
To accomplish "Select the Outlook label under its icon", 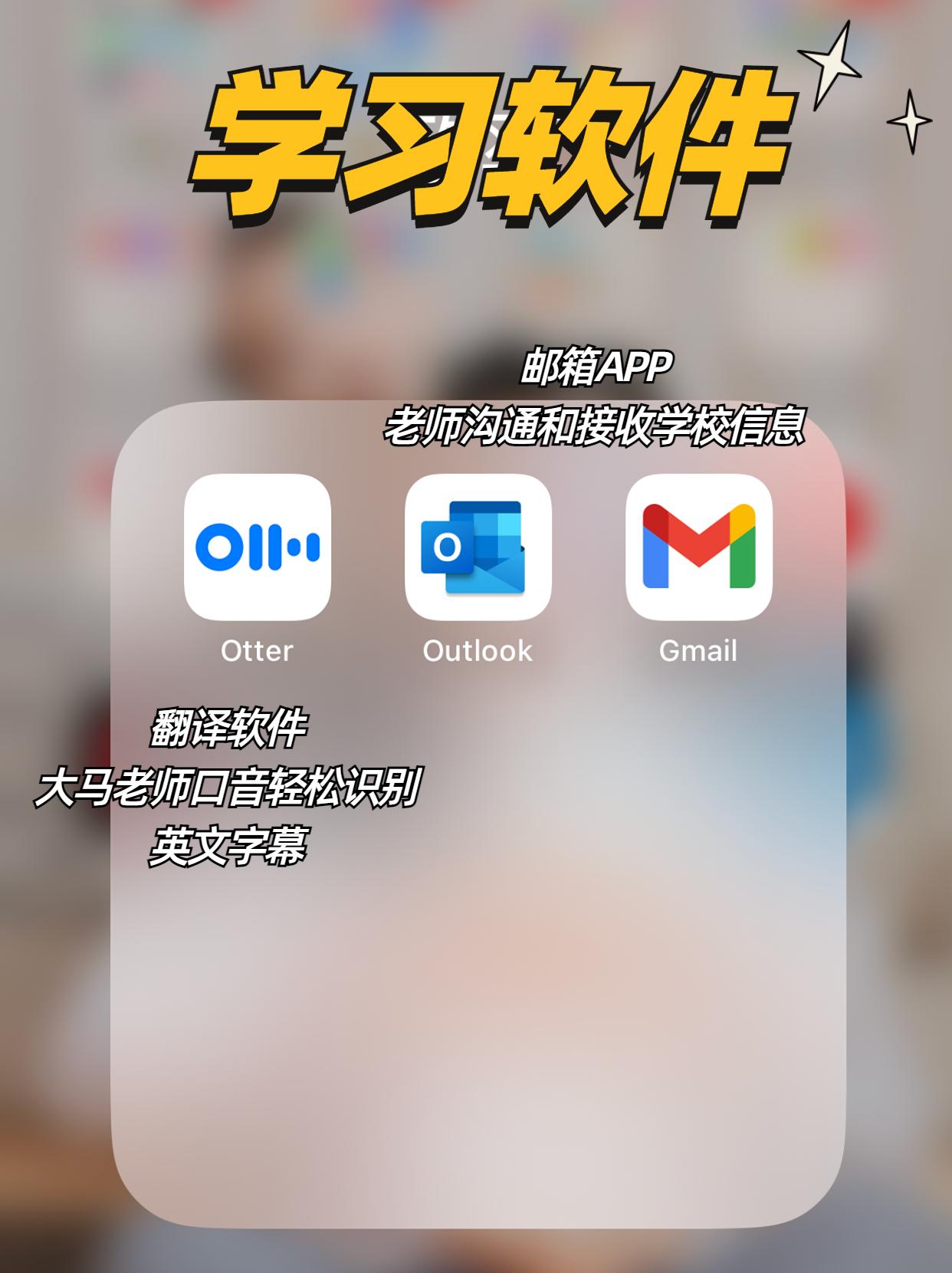I will click(x=478, y=650).
